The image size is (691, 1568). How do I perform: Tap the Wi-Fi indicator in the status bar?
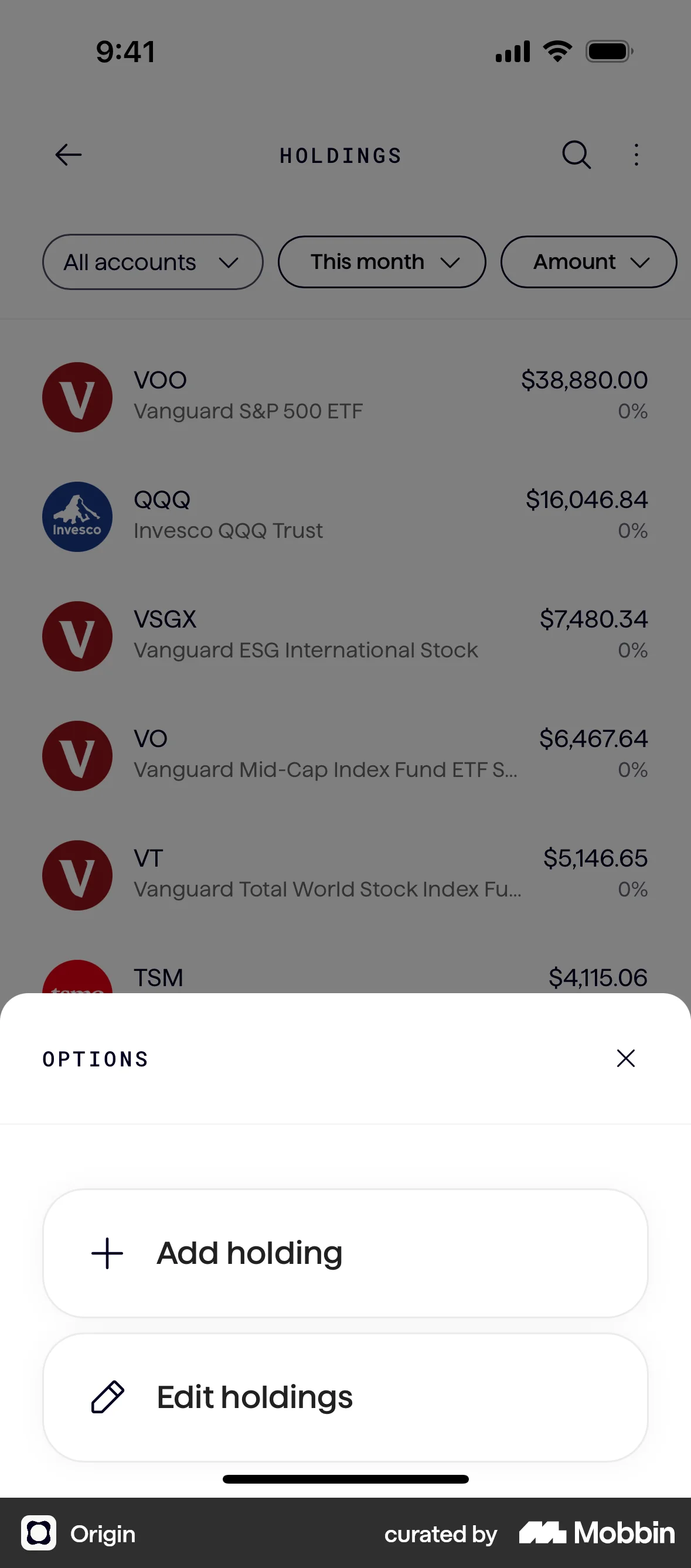click(556, 51)
